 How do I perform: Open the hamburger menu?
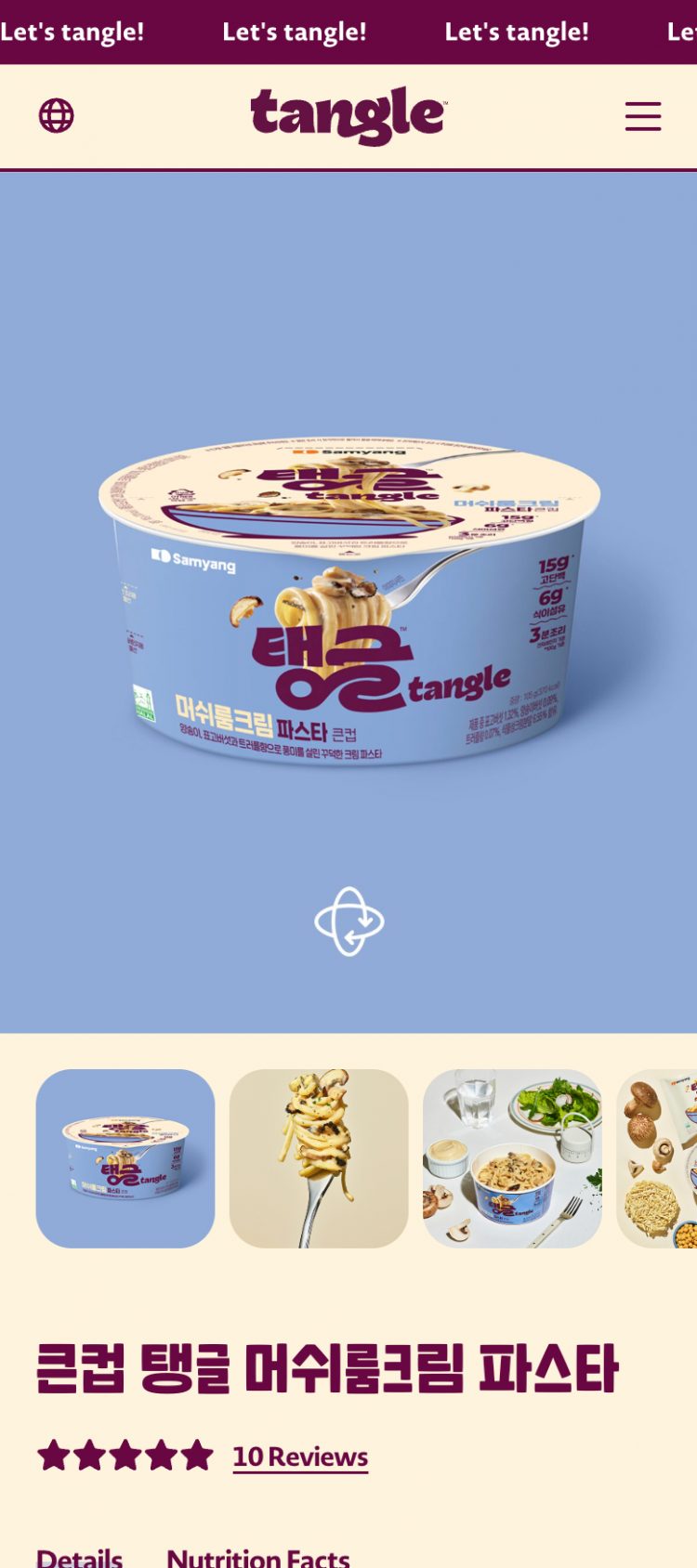click(x=642, y=117)
